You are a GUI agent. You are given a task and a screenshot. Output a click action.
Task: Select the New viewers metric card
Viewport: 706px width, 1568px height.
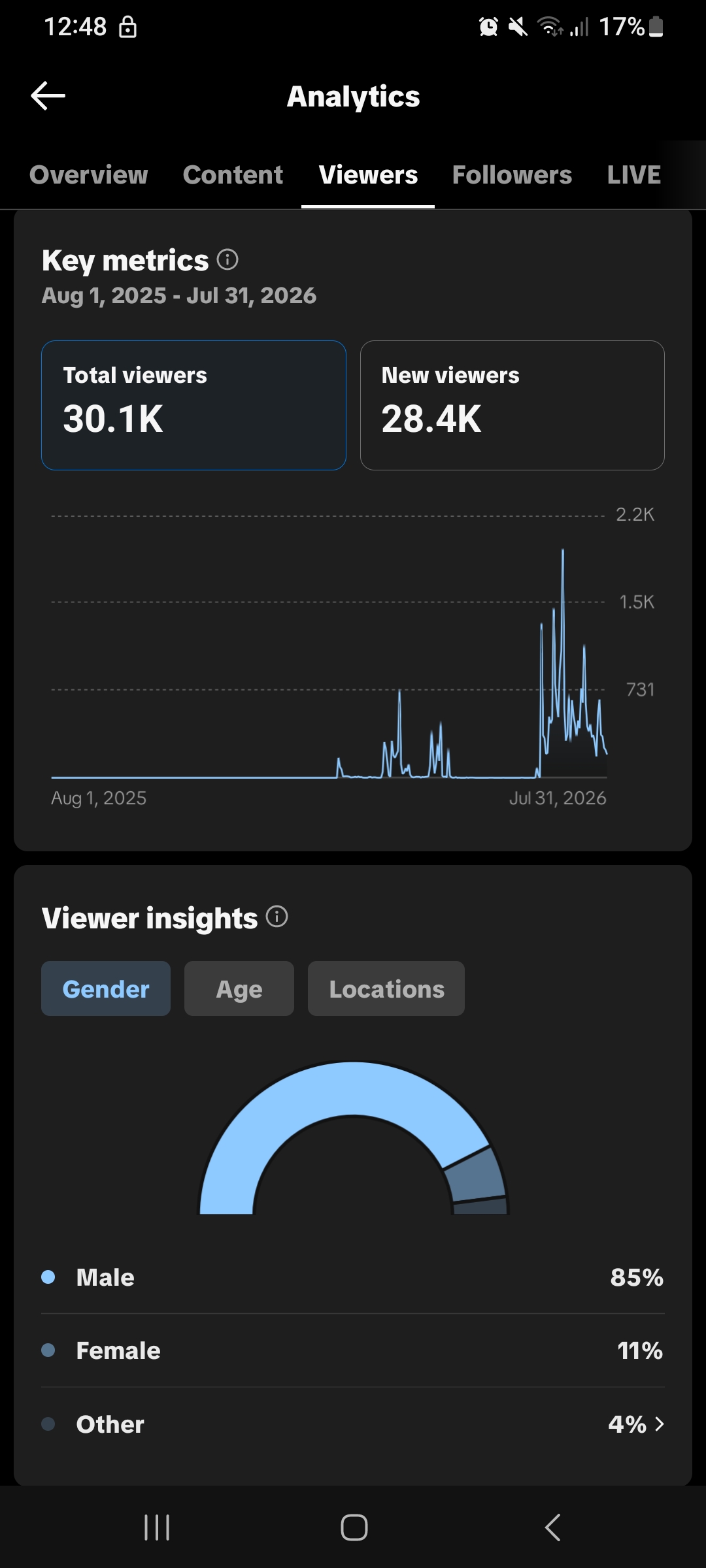point(513,405)
